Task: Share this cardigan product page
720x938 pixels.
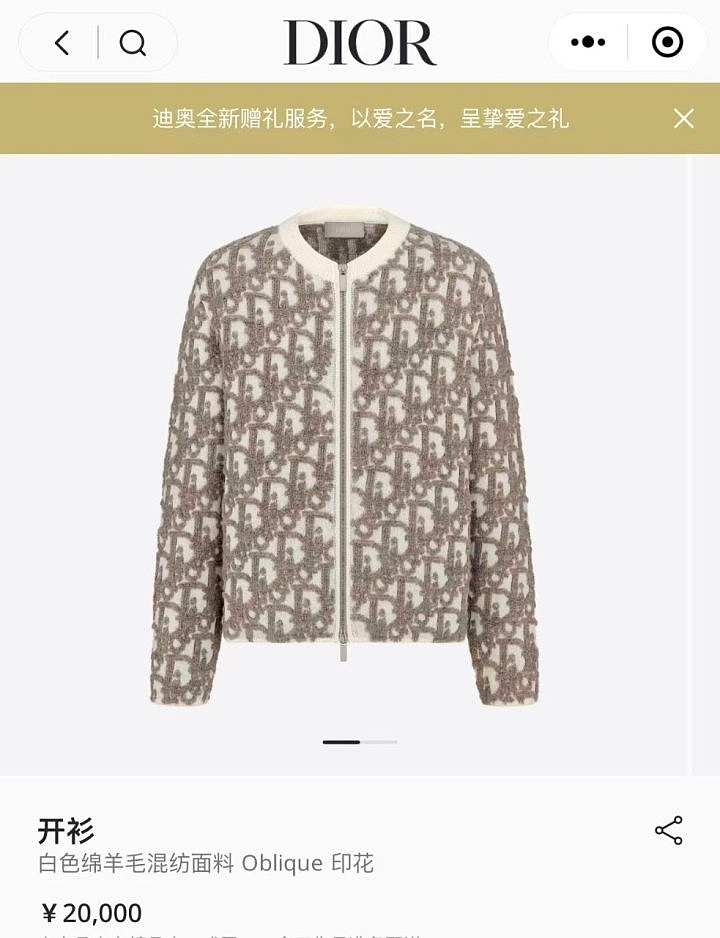Action: coord(668,830)
